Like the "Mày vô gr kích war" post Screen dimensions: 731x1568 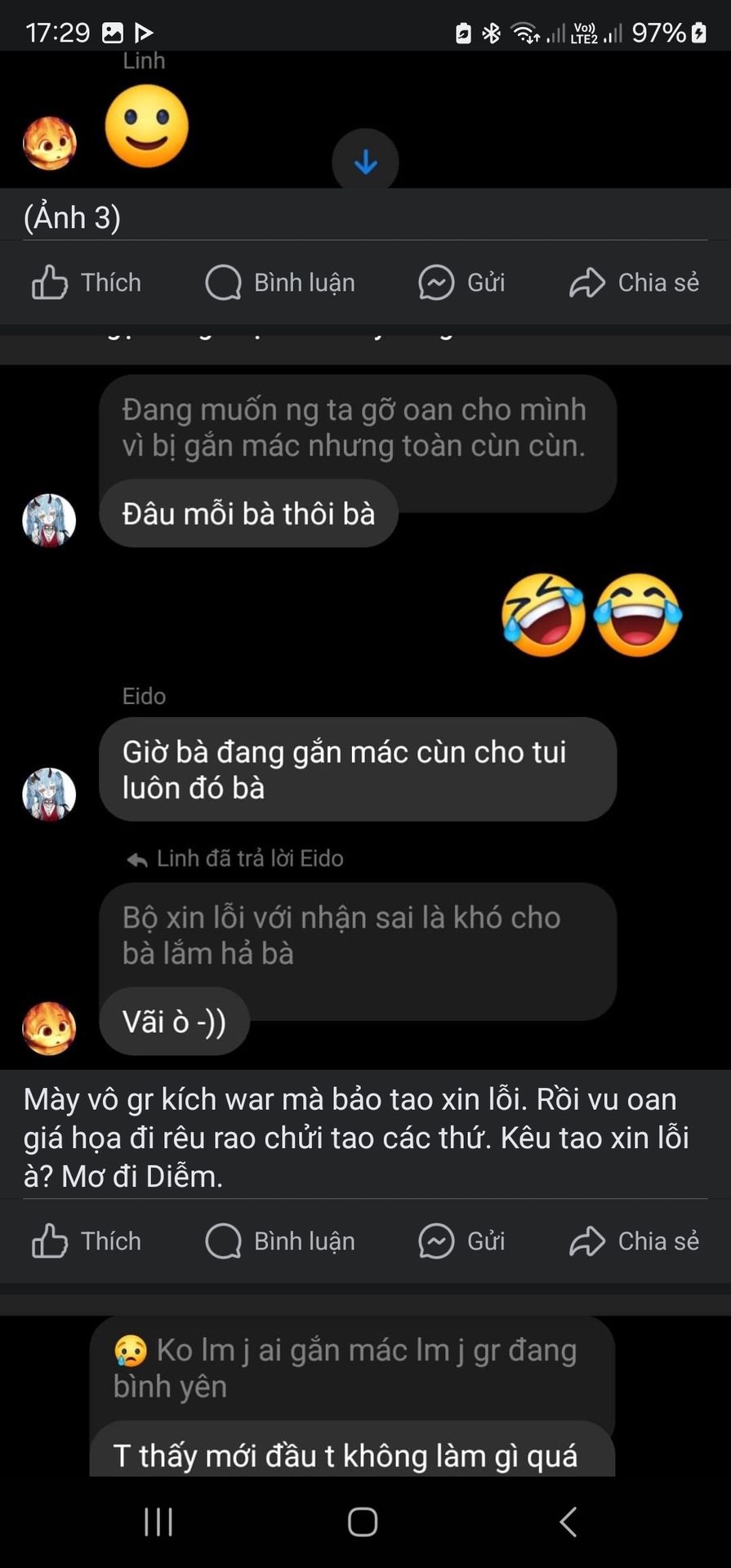coord(87,1241)
